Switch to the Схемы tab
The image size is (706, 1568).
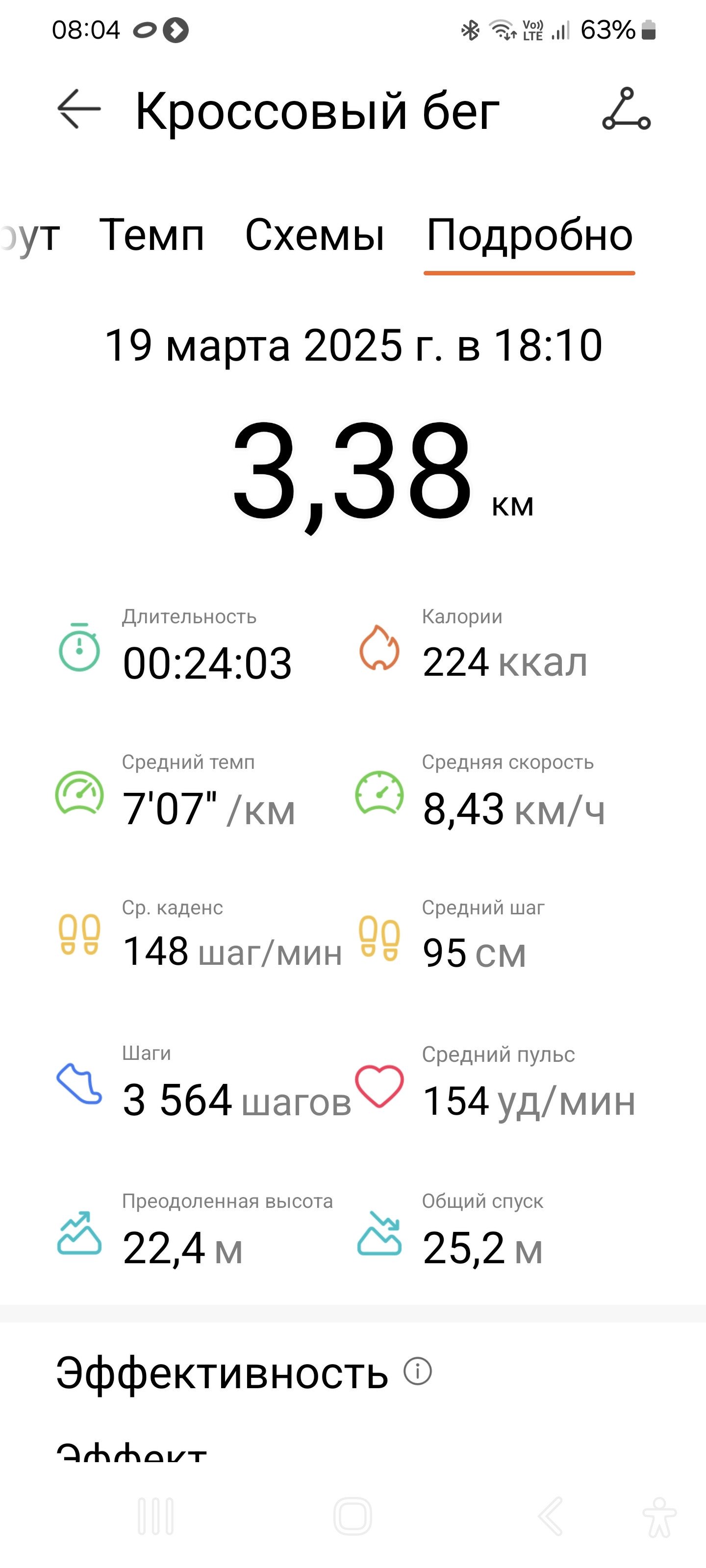(x=314, y=235)
